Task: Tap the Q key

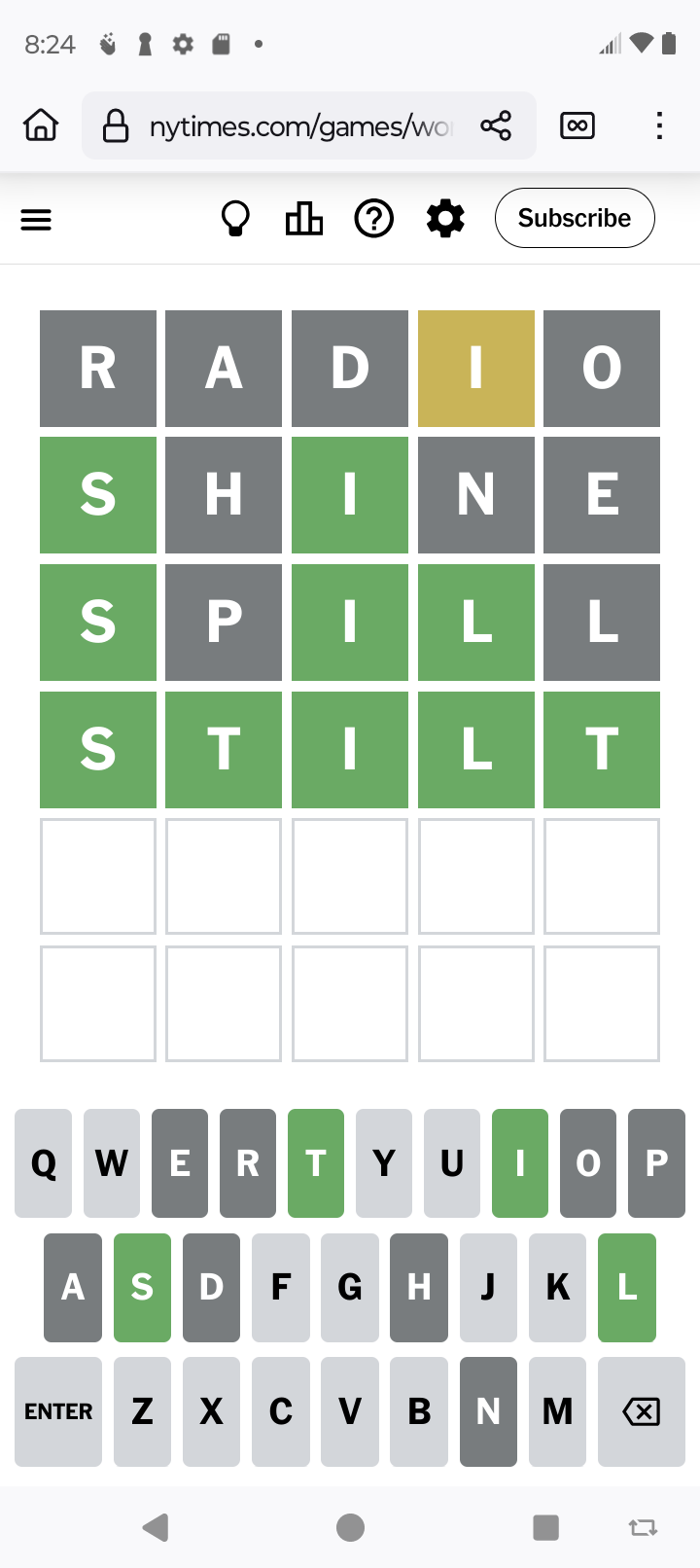Action: (x=44, y=1163)
